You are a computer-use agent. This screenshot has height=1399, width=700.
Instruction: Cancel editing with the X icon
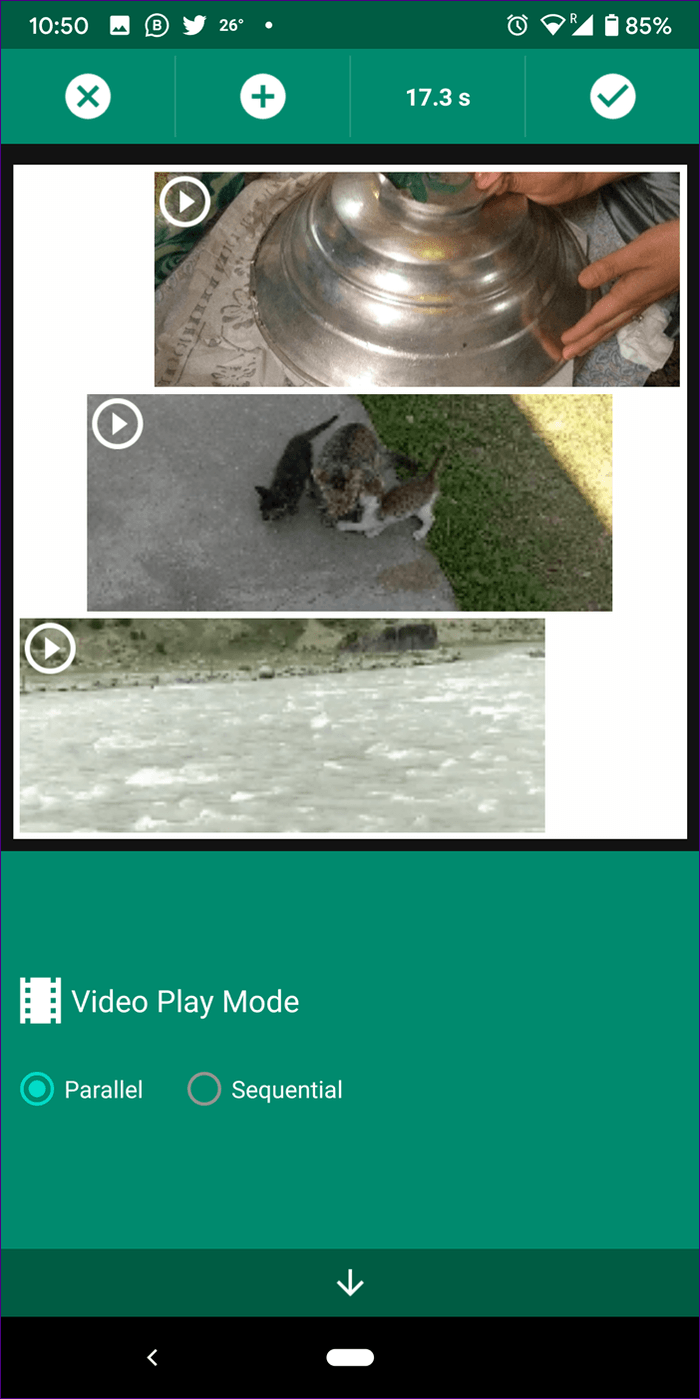(88, 97)
